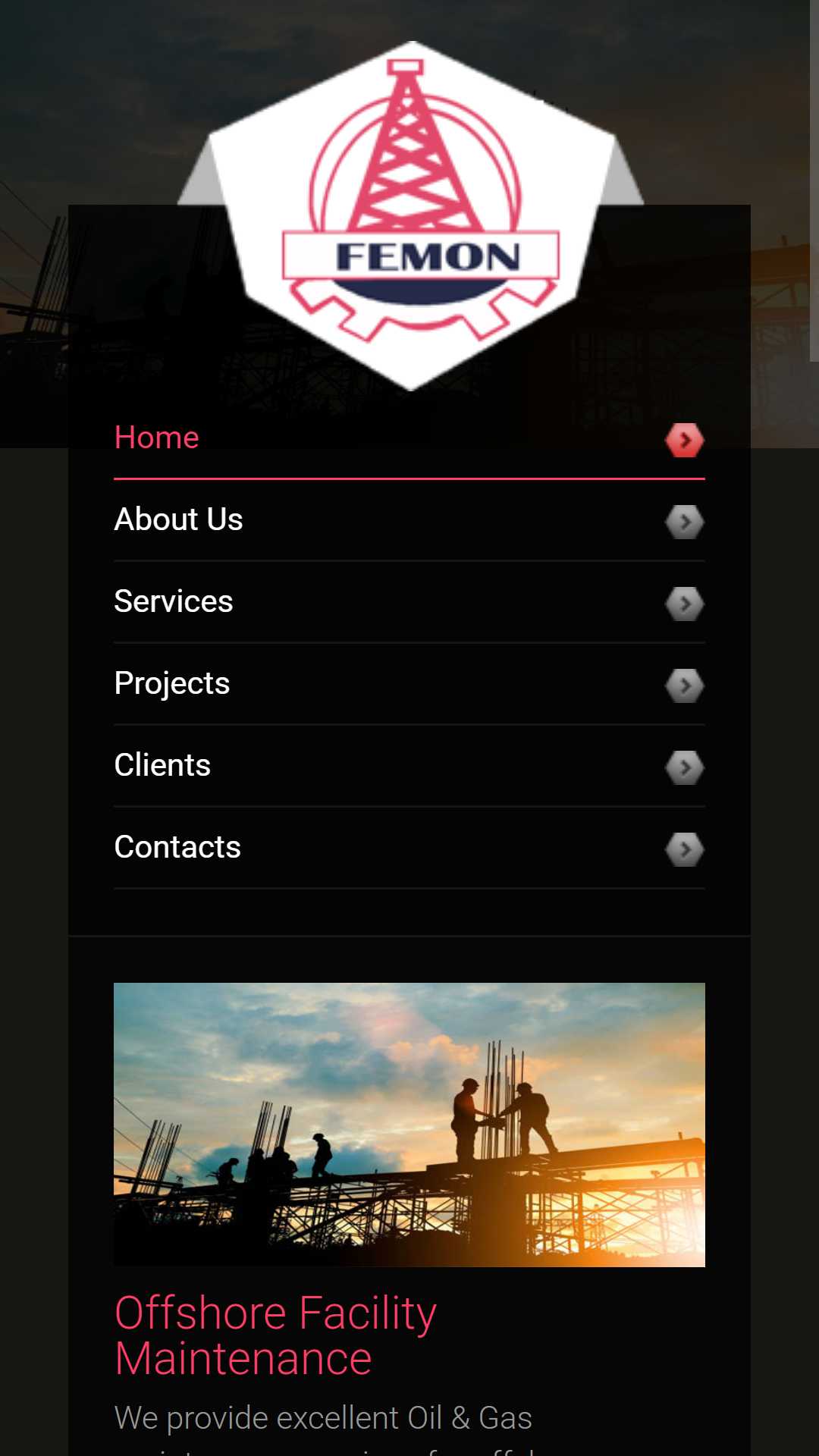Tap the FEMON logo at top
The image size is (819, 1456).
411,216
